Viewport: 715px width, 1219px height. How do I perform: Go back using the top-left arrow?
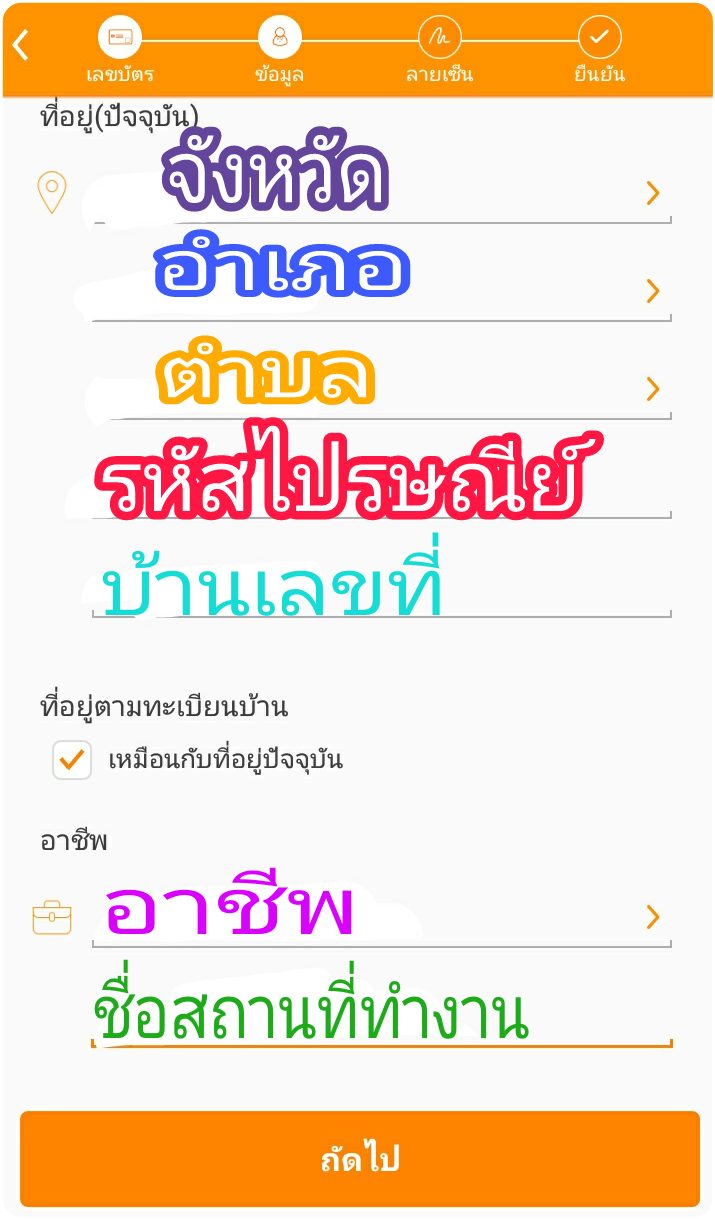click(x=21, y=45)
